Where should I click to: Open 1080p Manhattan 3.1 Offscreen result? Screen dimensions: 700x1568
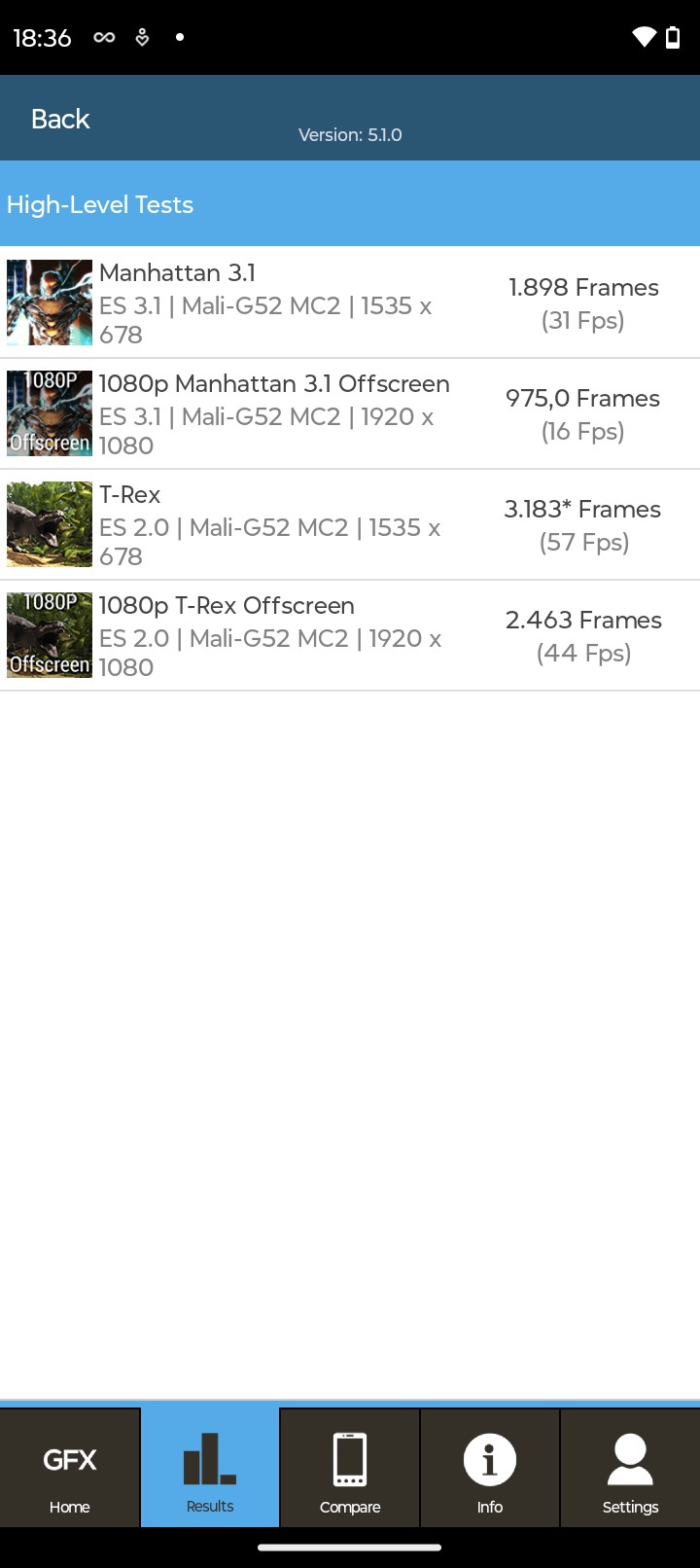[350, 413]
